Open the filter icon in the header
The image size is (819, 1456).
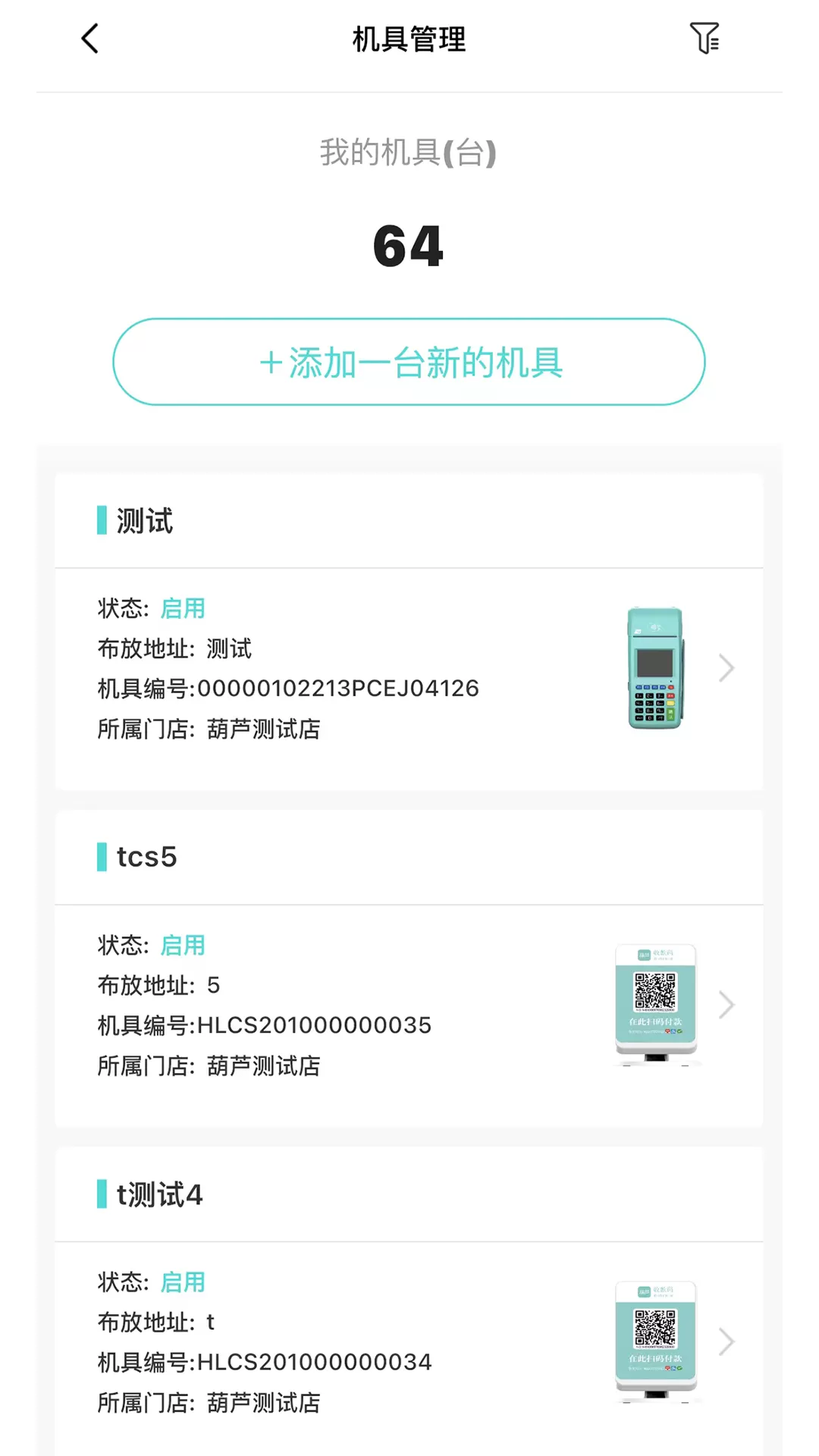click(x=704, y=38)
